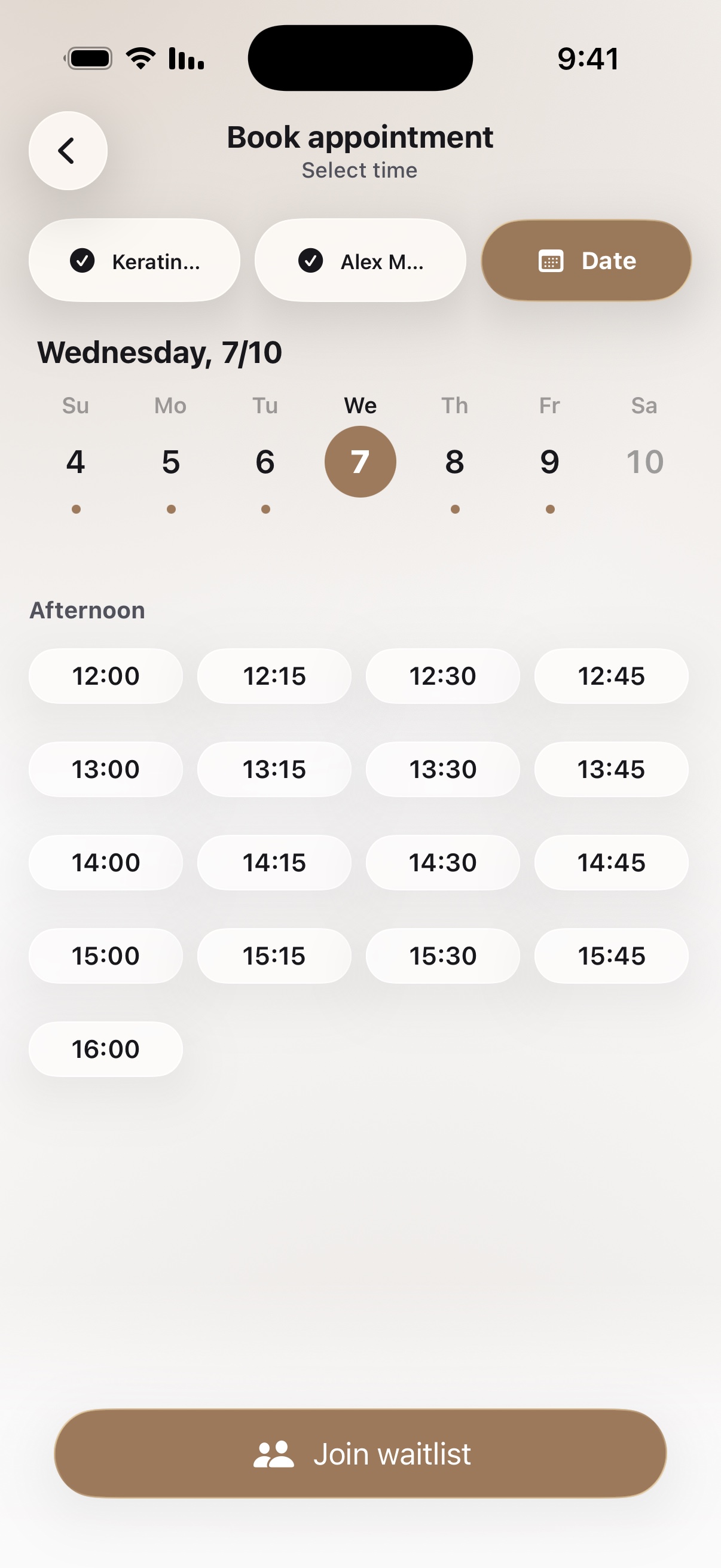Select the 14:00 time slot
721x1568 pixels.
pos(106,862)
